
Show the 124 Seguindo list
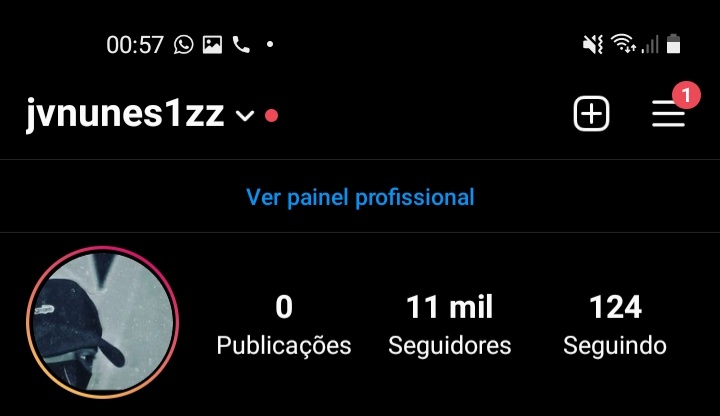[x=614, y=324]
